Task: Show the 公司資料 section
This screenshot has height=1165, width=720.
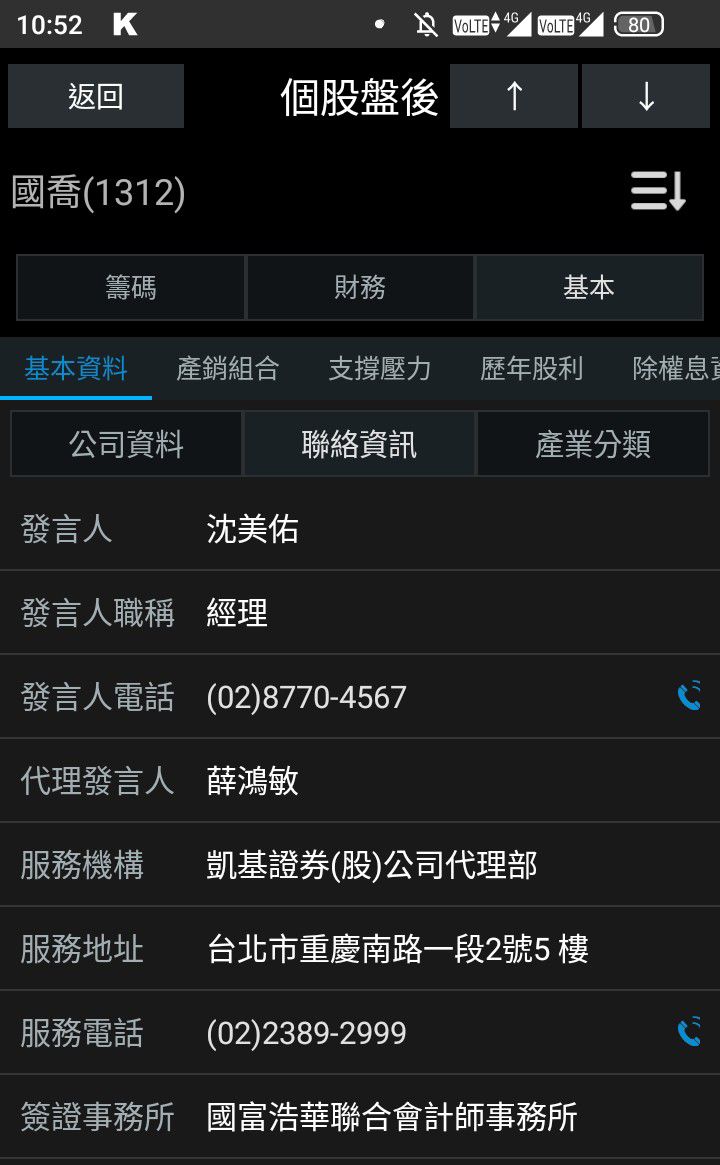Action: 127,444
